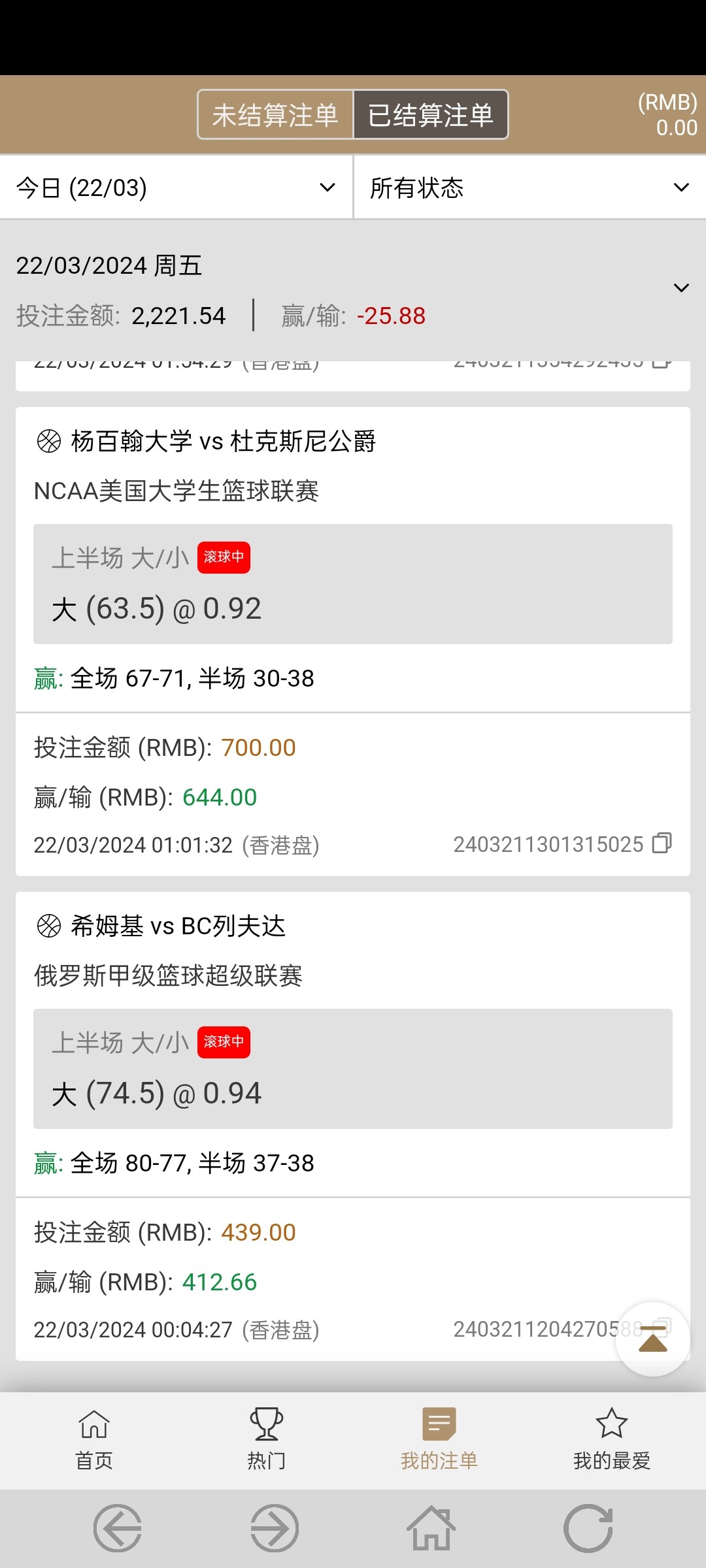Open the 我的注单 tab
Viewport: 706px width, 1568px height.
pyautogui.click(x=439, y=1439)
